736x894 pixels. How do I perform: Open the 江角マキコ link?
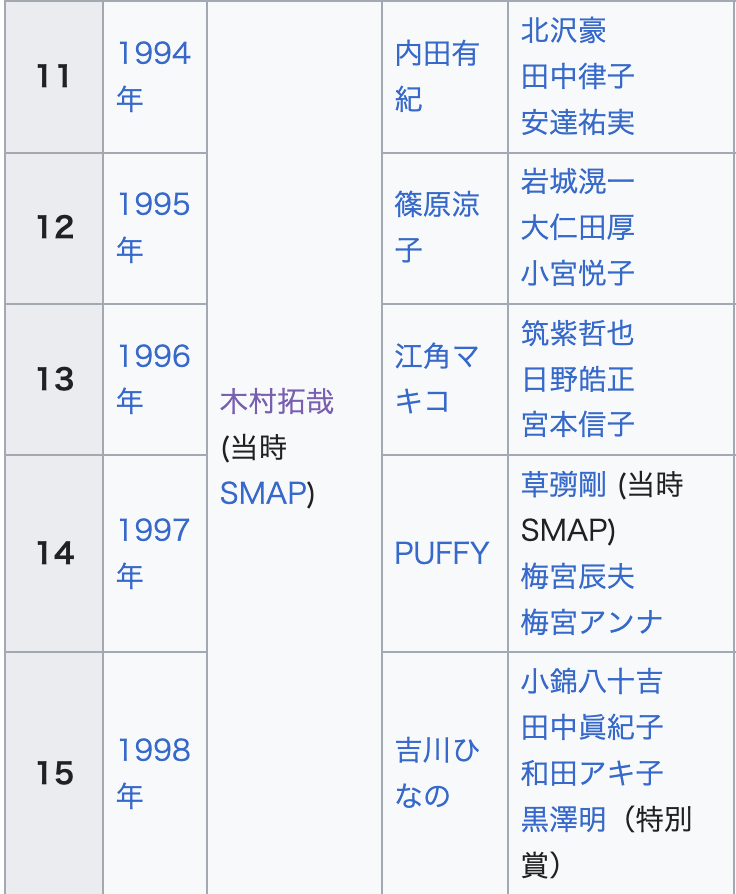(436, 357)
